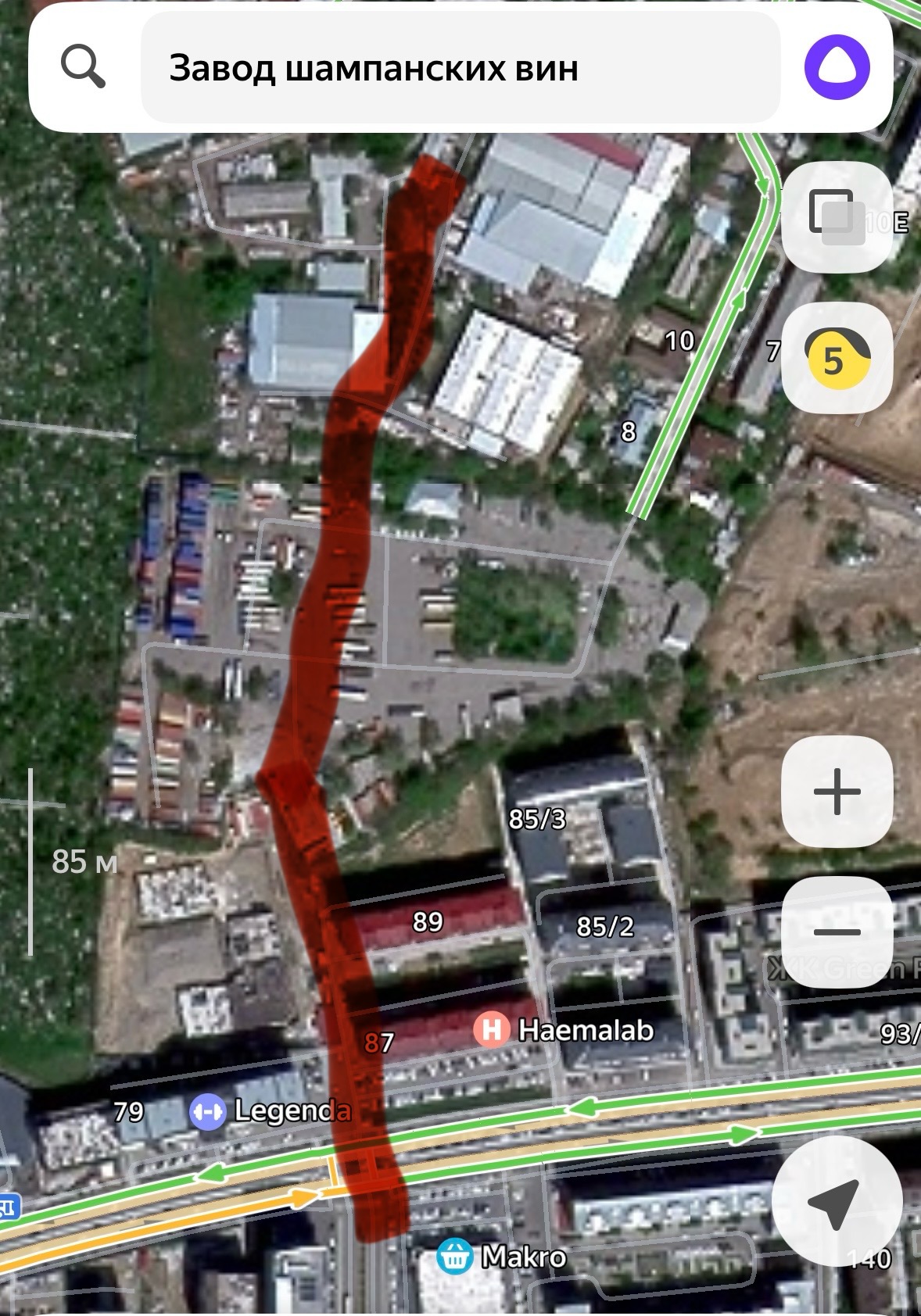Open the map layers selector
Screen dimensions: 921x1316
pyautogui.click(x=837, y=216)
